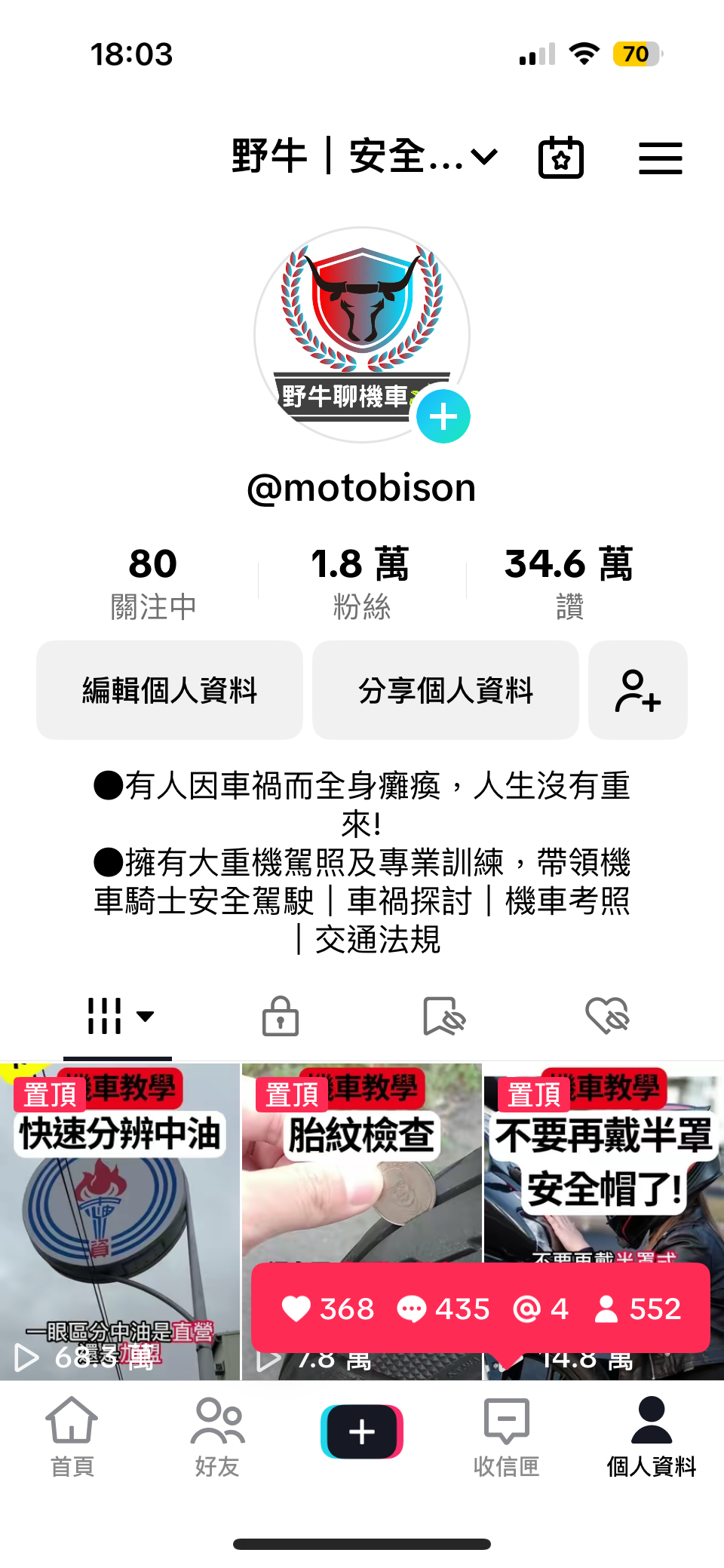724x1568 pixels.
Task: Open the account switcher dropdown 野牛｜安全
Action: click(364, 157)
